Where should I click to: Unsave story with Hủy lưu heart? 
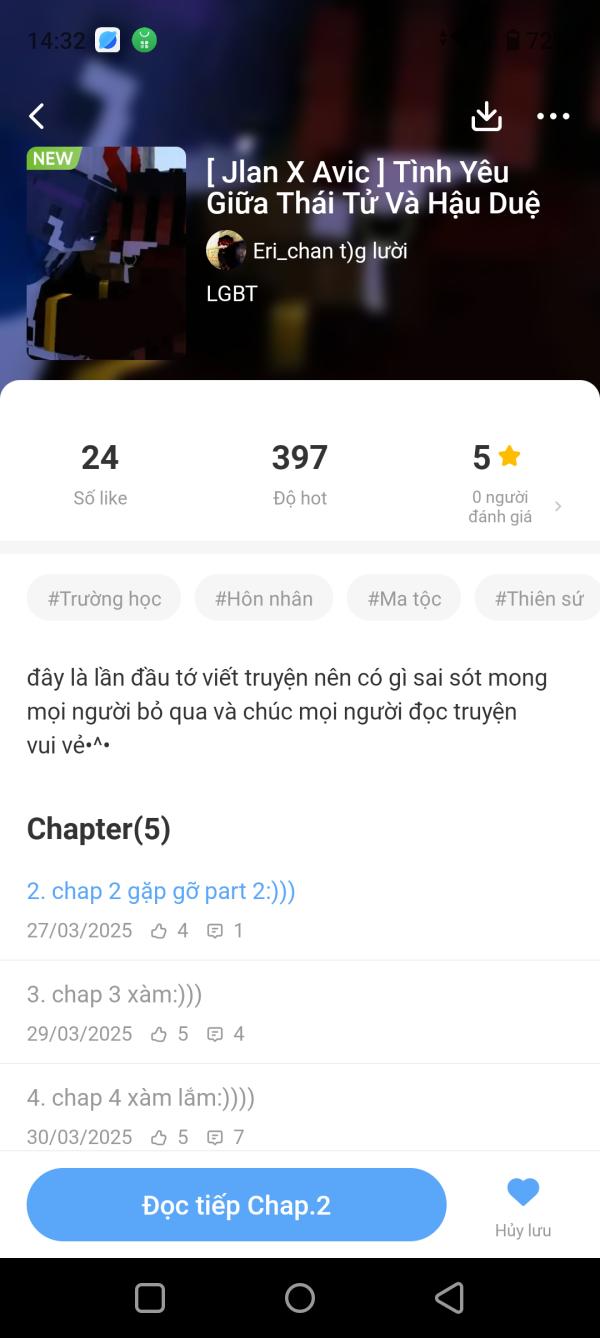click(x=523, y=1204)
